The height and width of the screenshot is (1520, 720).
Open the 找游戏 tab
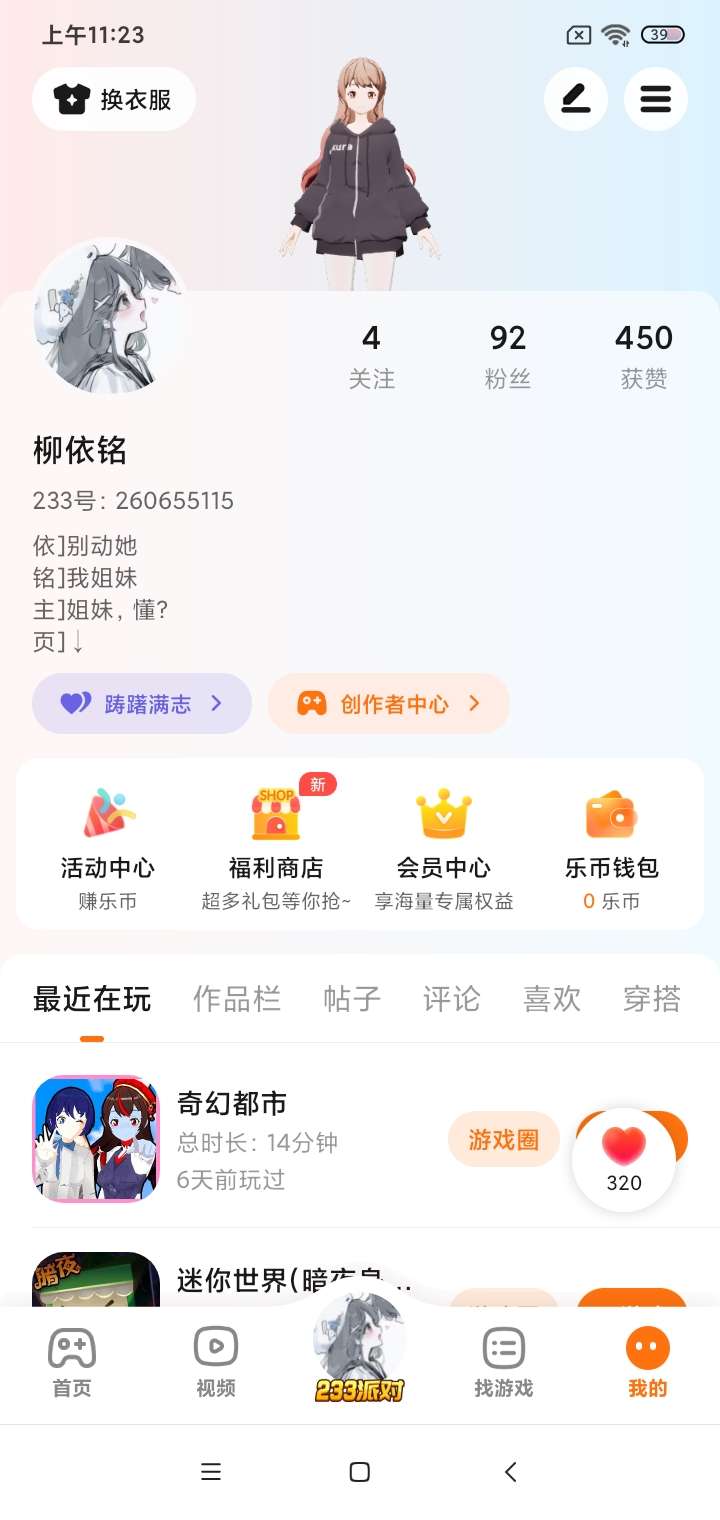pos(503,1362)
